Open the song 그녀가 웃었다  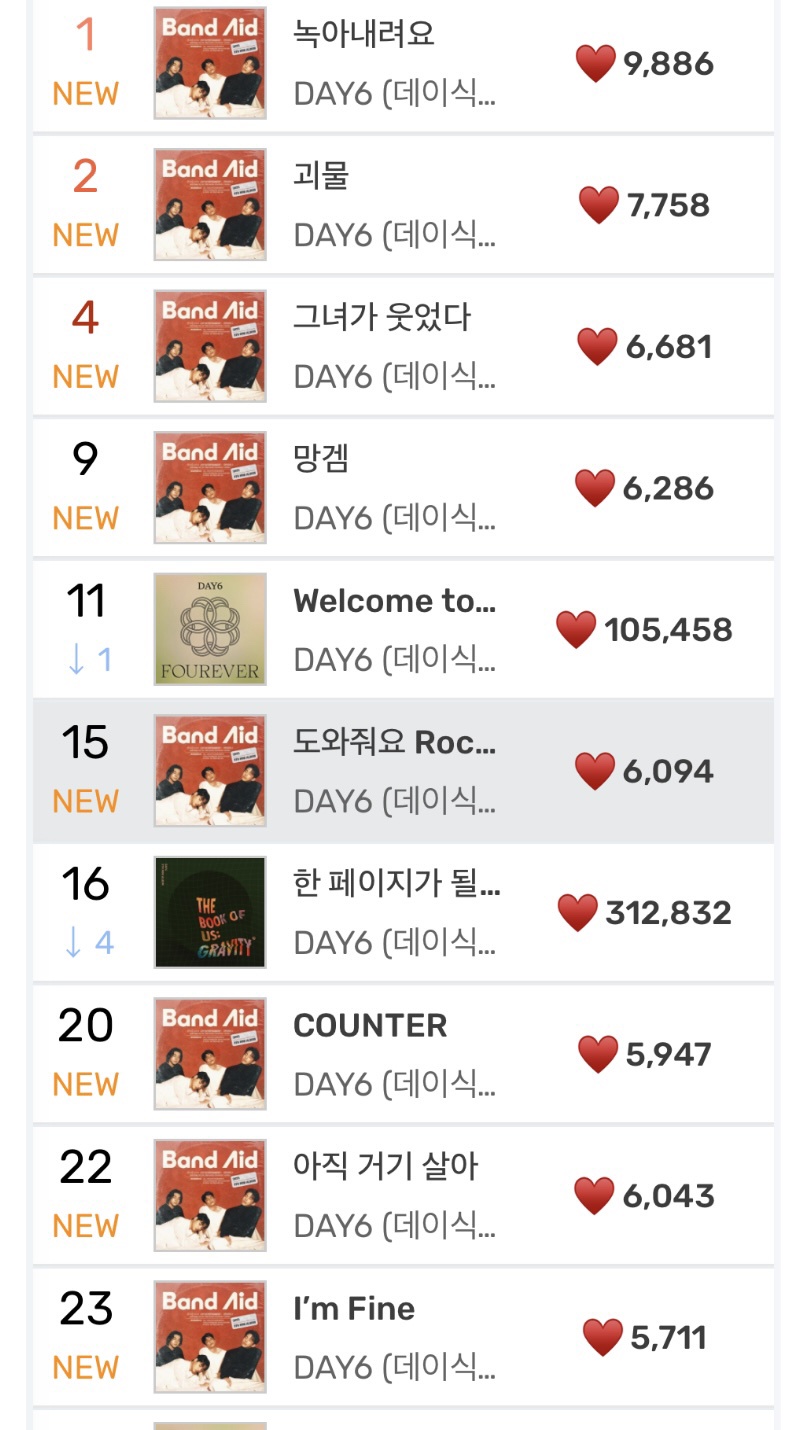(381, 317)
